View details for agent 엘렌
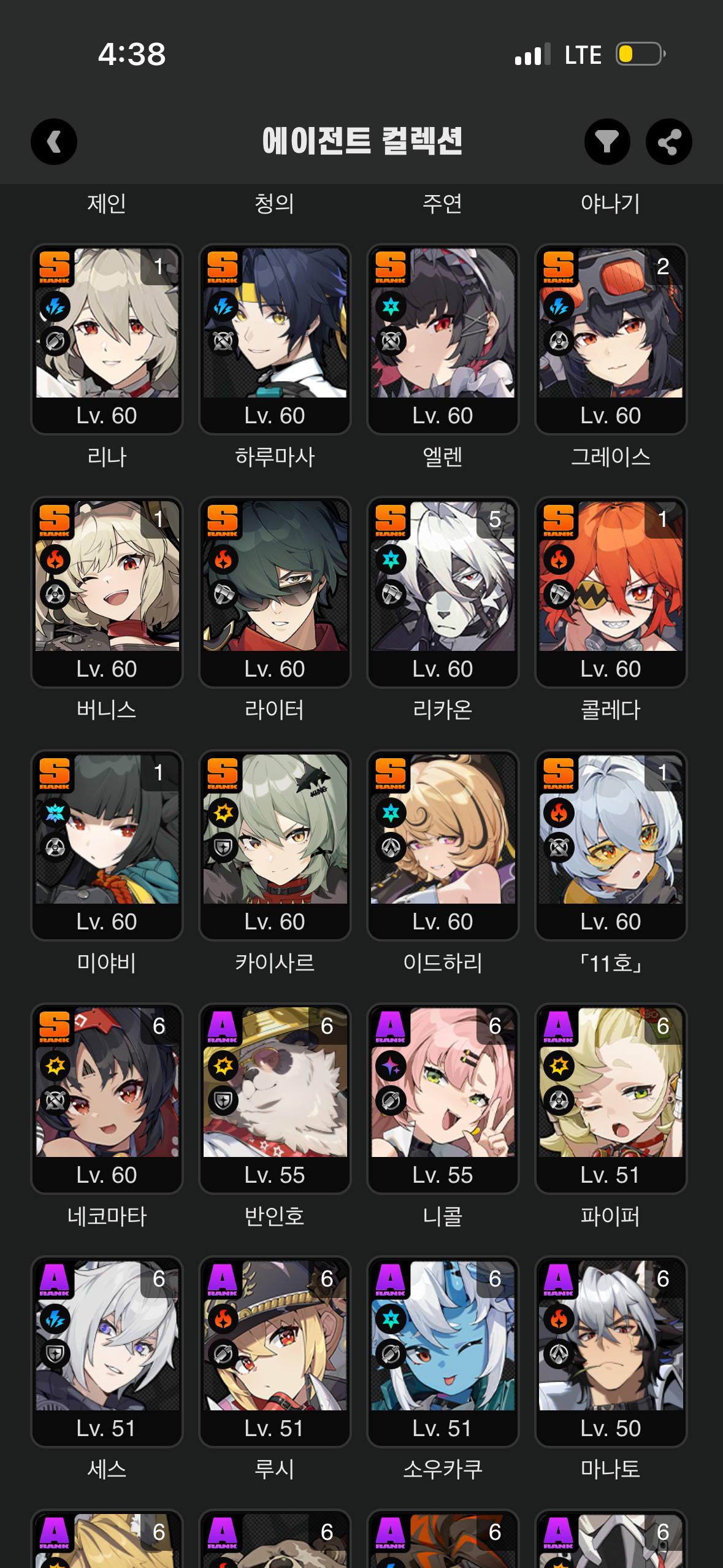Viewport: 723px width, 1568px height. pyautogui.click(x=442, y=339)
